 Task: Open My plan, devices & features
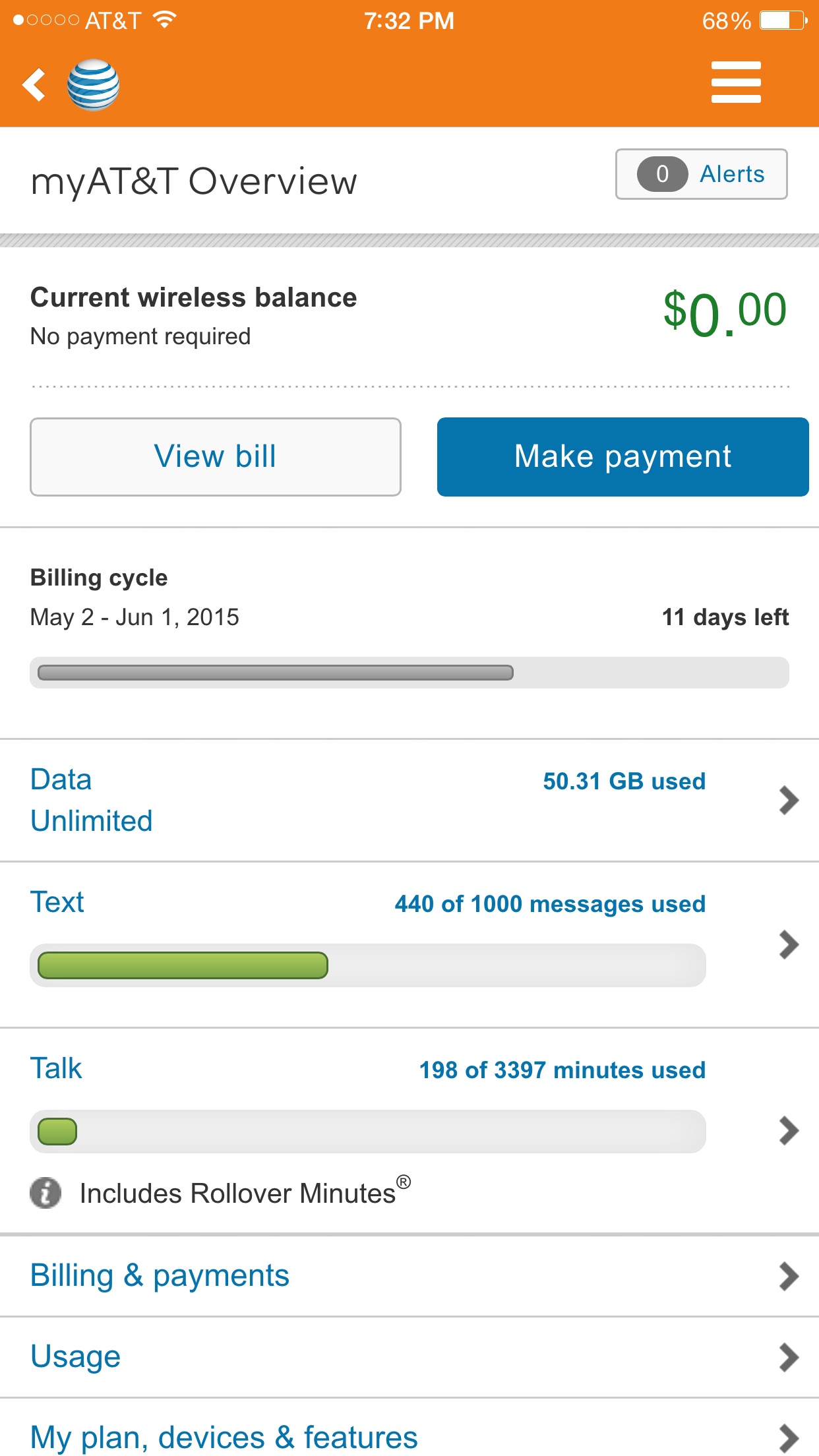click(409, 1430)
